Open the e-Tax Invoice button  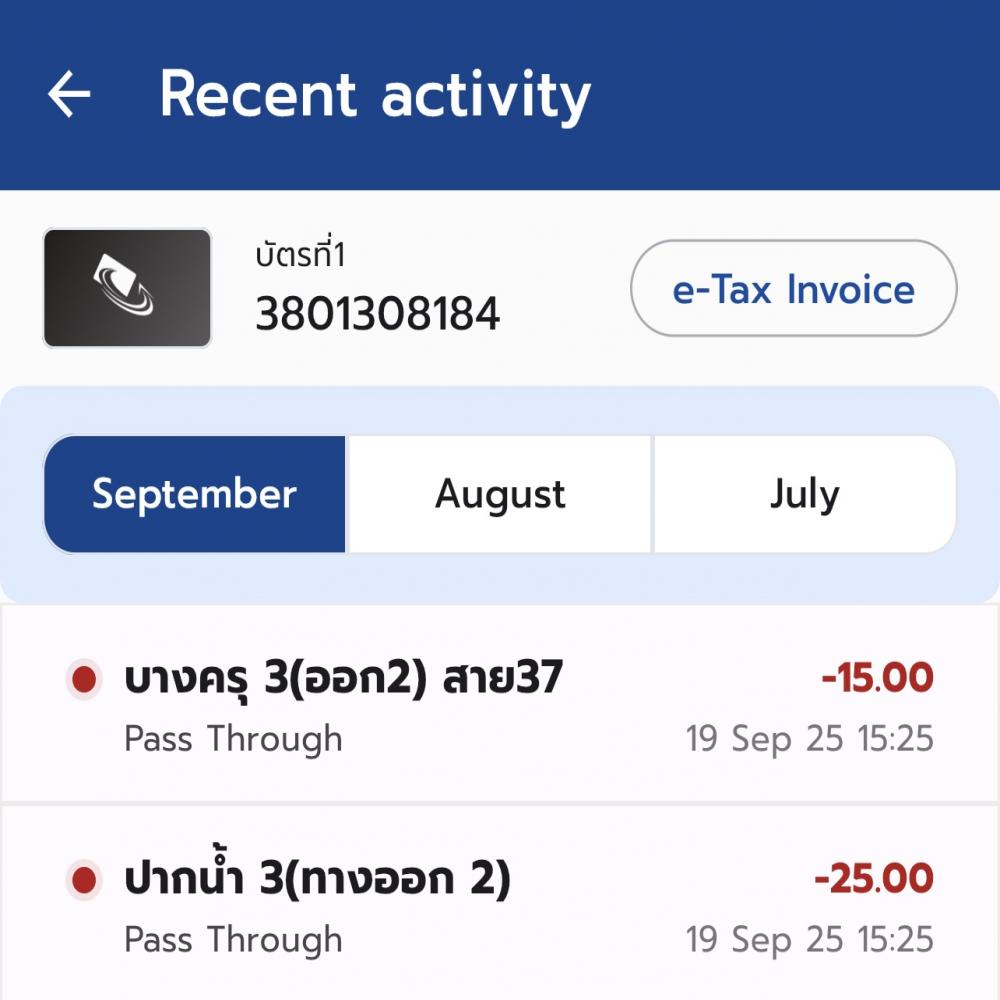click(793, 289)
